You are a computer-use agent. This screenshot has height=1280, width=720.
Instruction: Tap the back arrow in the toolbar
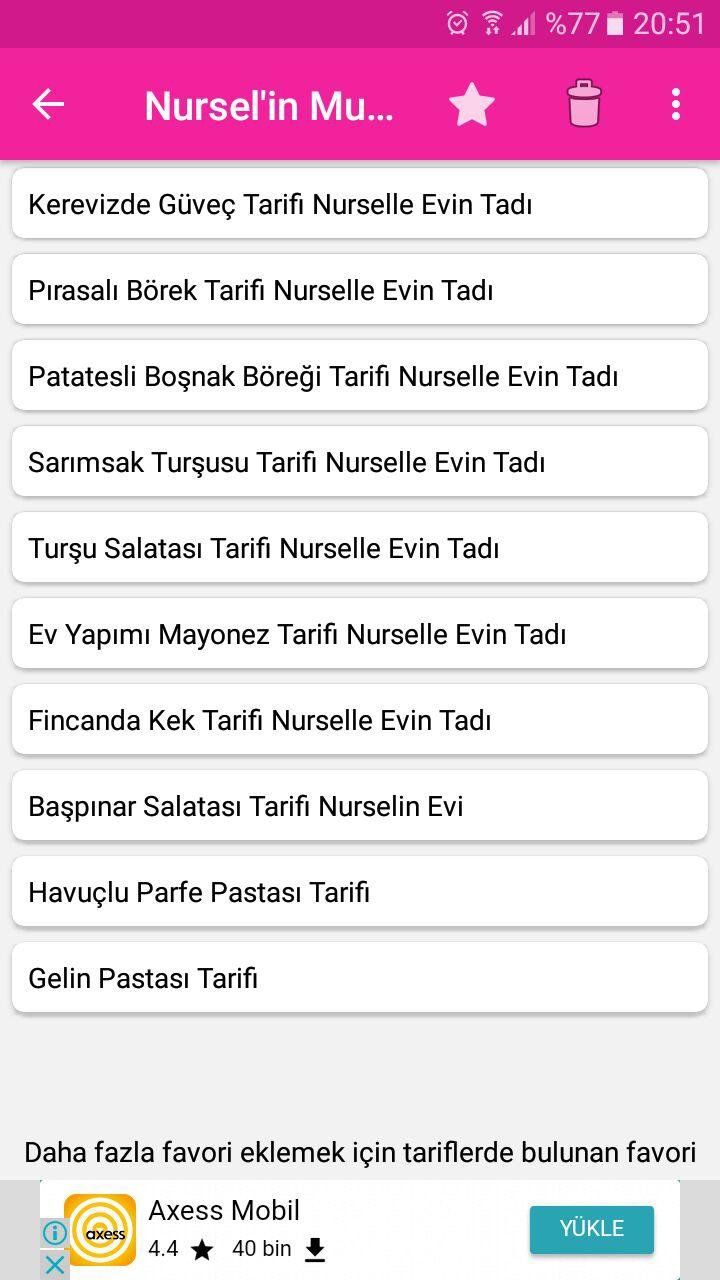point(47,103)
